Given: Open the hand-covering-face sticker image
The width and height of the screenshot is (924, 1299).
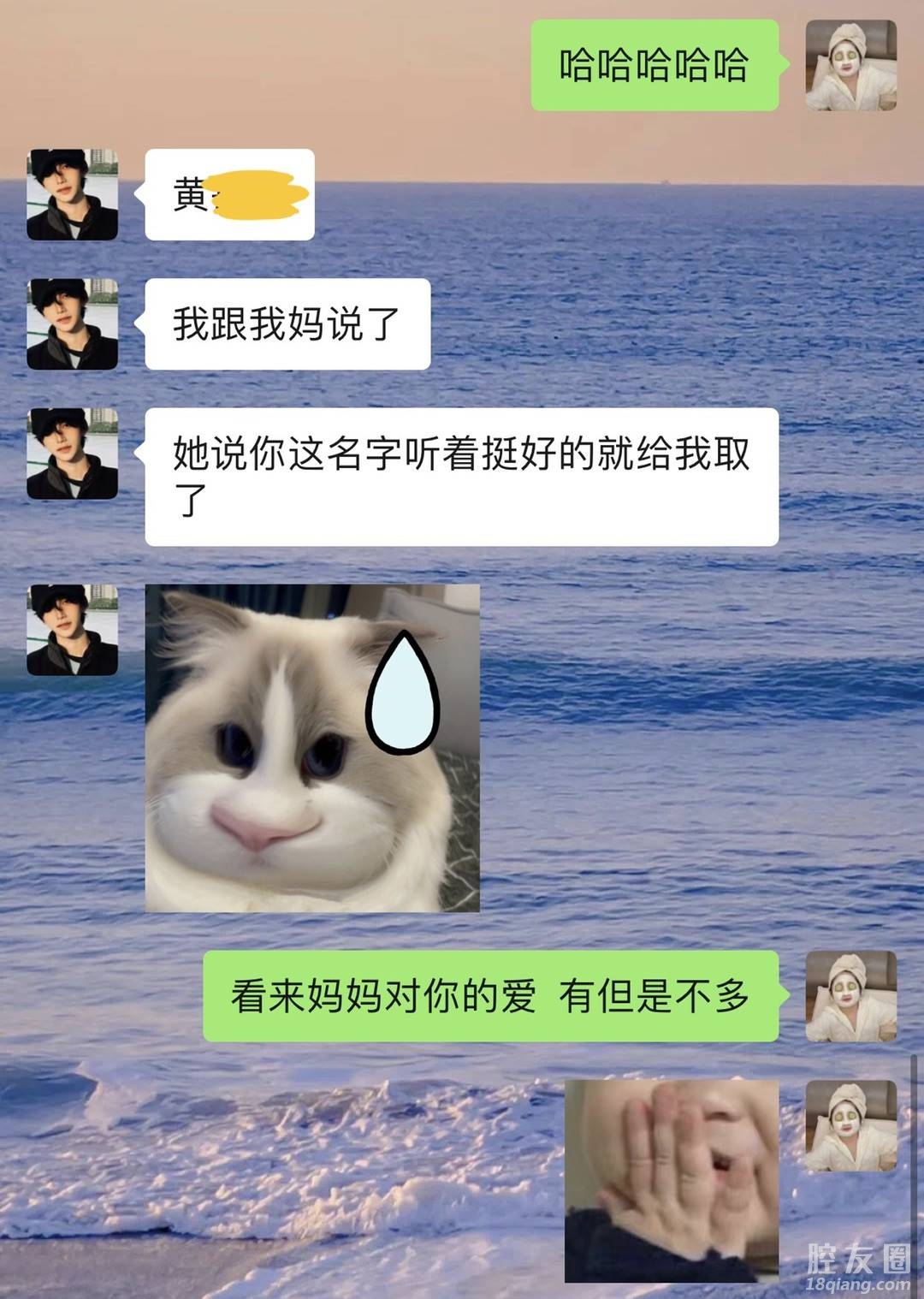Looking at the screenshot, I should (672, 1180).
